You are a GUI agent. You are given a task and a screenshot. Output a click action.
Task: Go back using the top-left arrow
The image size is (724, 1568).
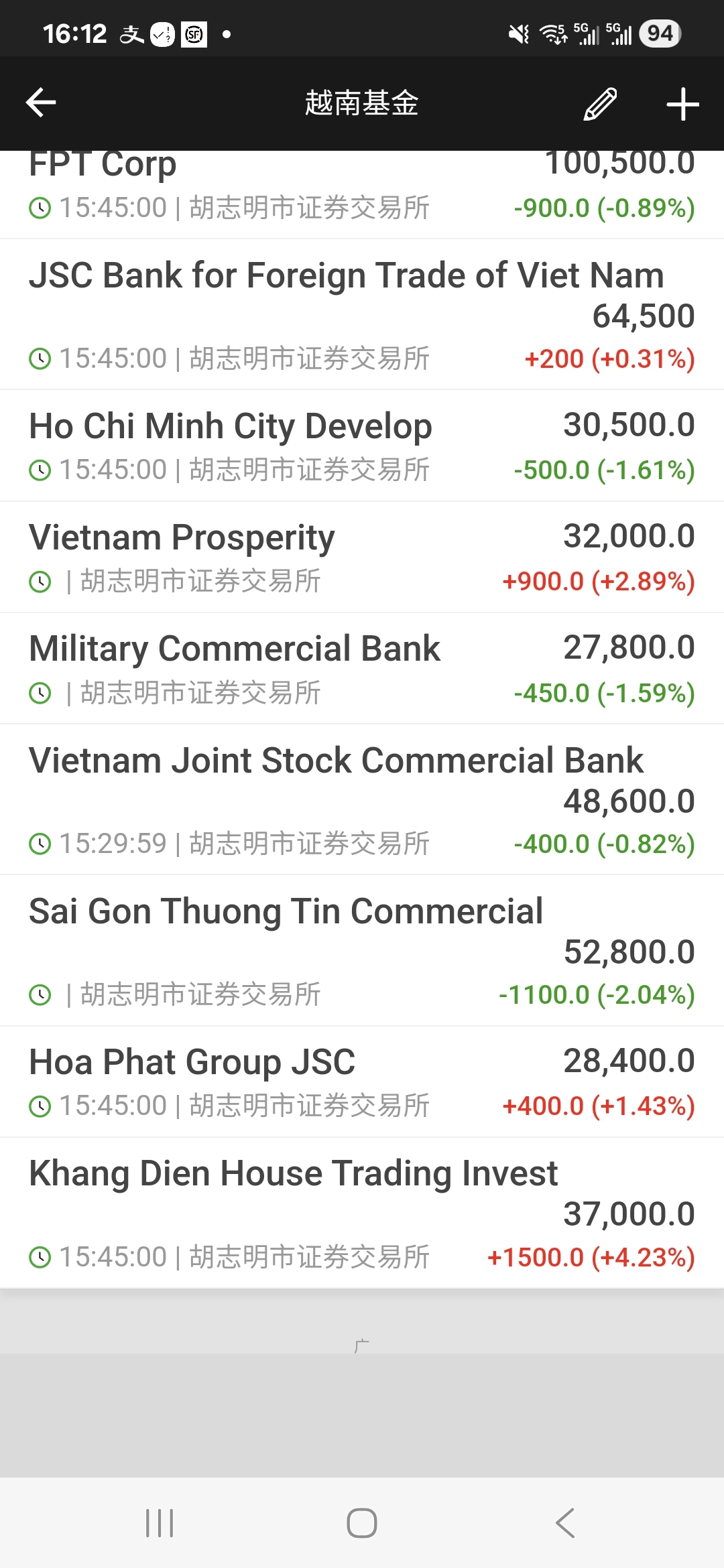(x=41, y=103)
